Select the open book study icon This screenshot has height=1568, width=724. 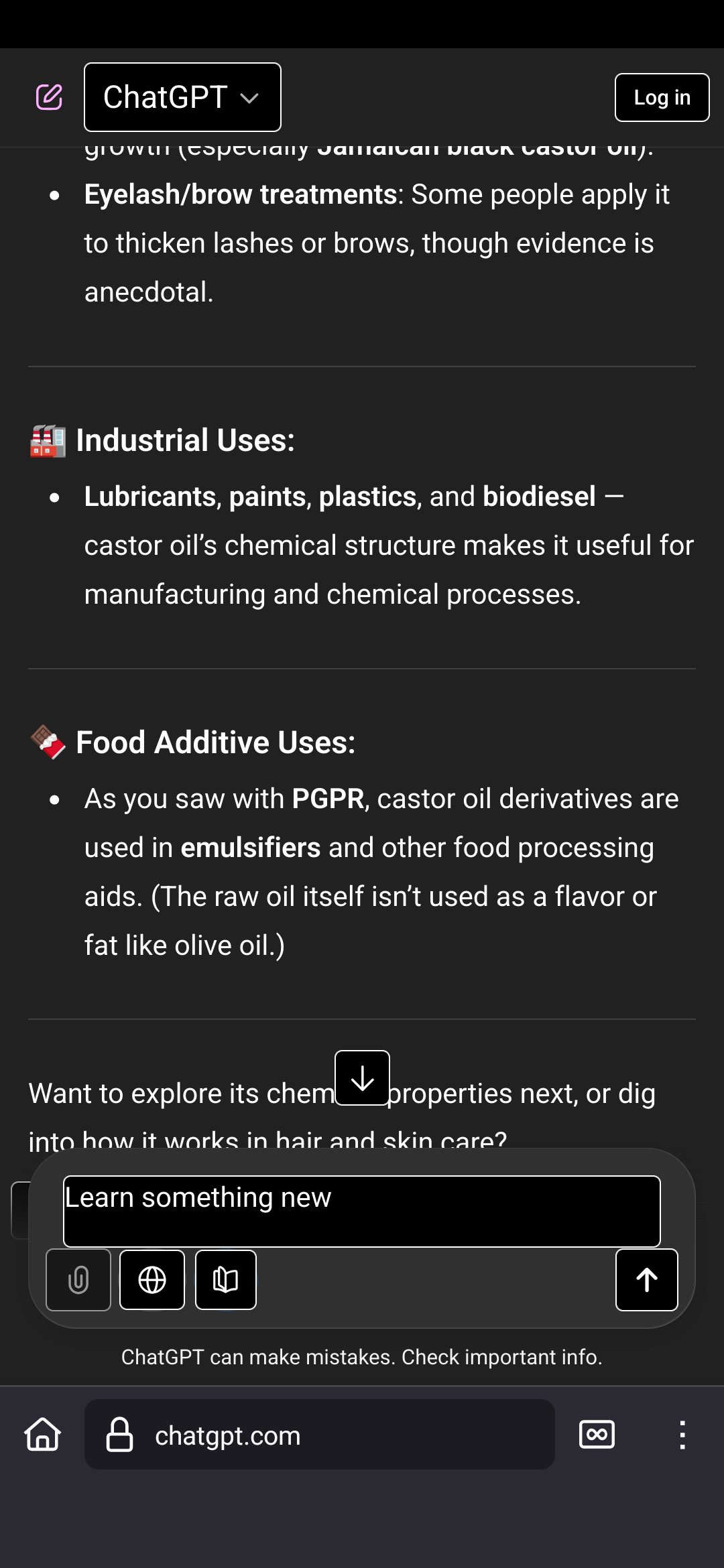226,1280
